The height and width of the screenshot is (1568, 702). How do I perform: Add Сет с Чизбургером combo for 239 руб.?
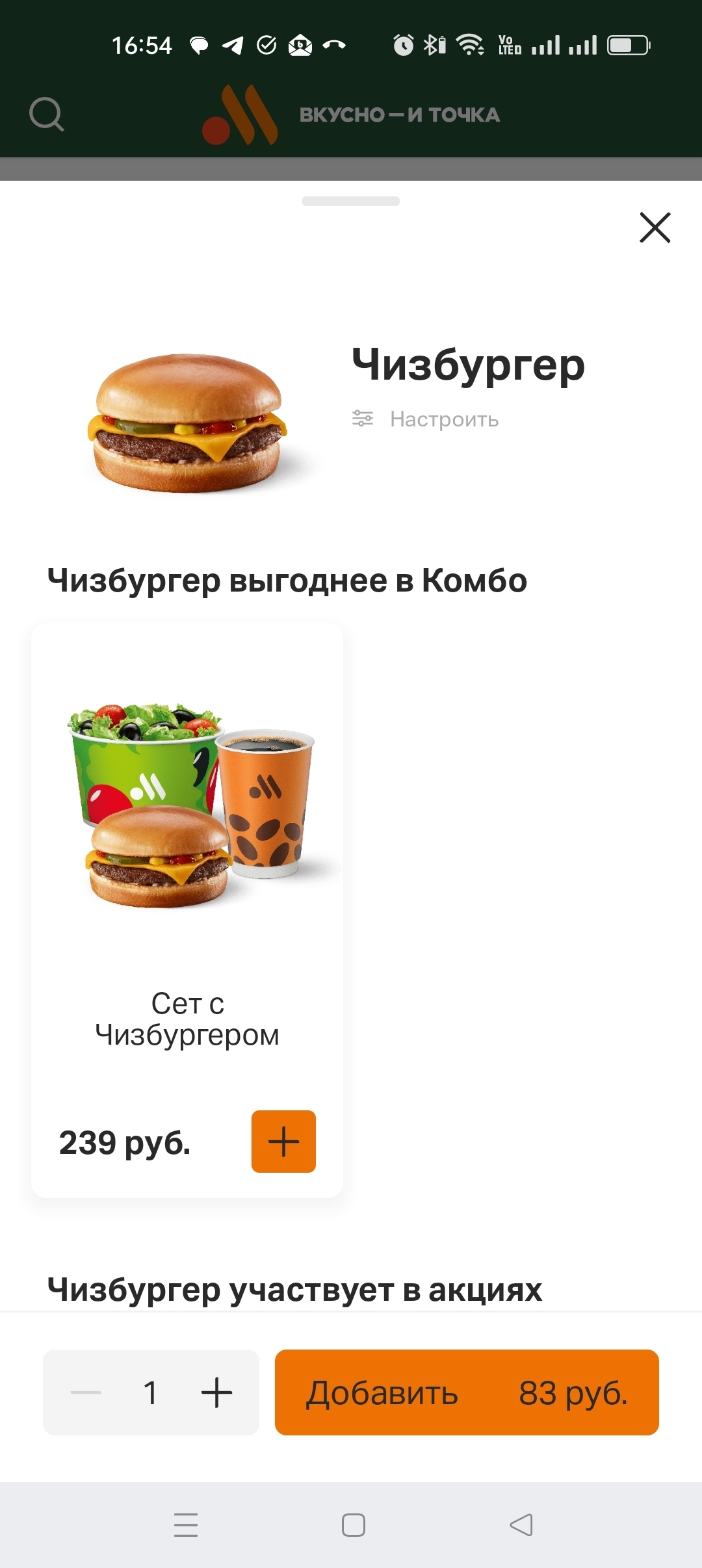[x=283, y=1142]
